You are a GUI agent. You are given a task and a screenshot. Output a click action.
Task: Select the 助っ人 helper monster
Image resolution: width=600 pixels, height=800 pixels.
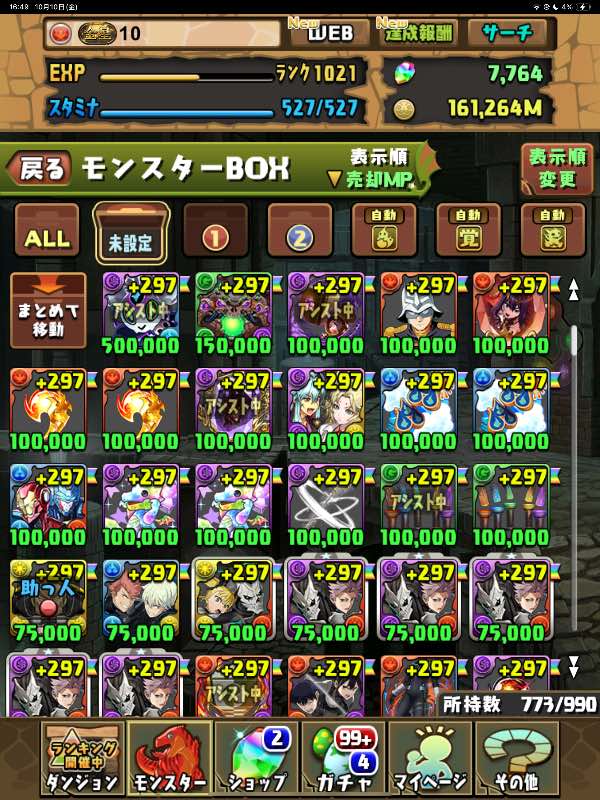click(47, 598)
